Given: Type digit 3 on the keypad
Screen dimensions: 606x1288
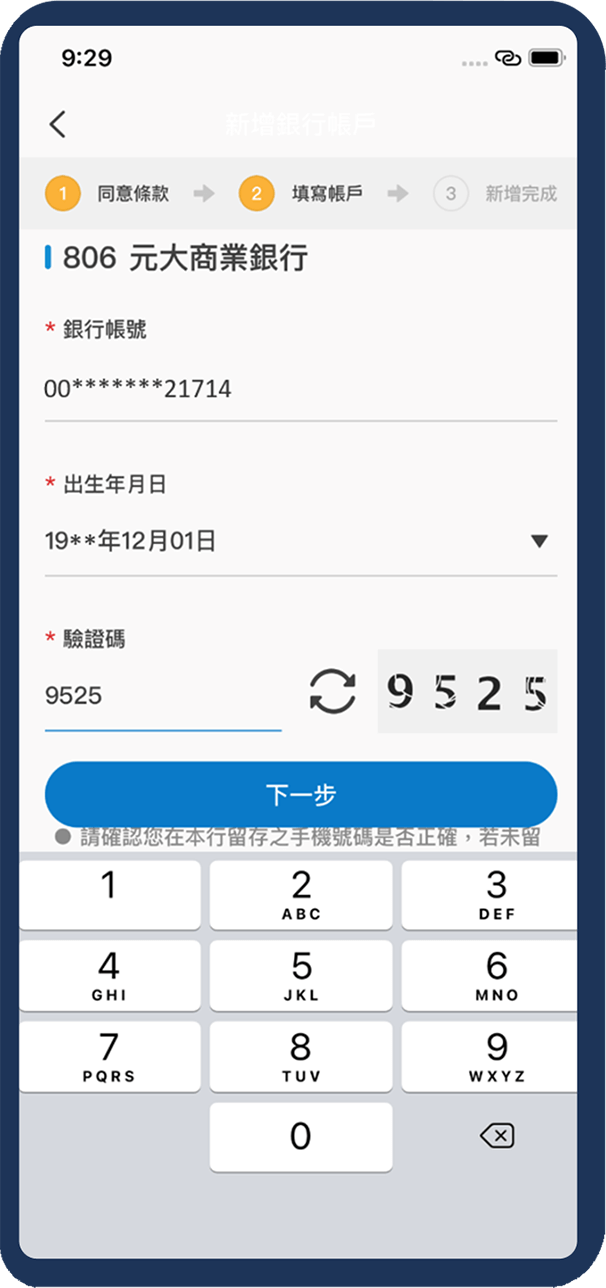Looking at the screenshot, I should coord(492,895).
